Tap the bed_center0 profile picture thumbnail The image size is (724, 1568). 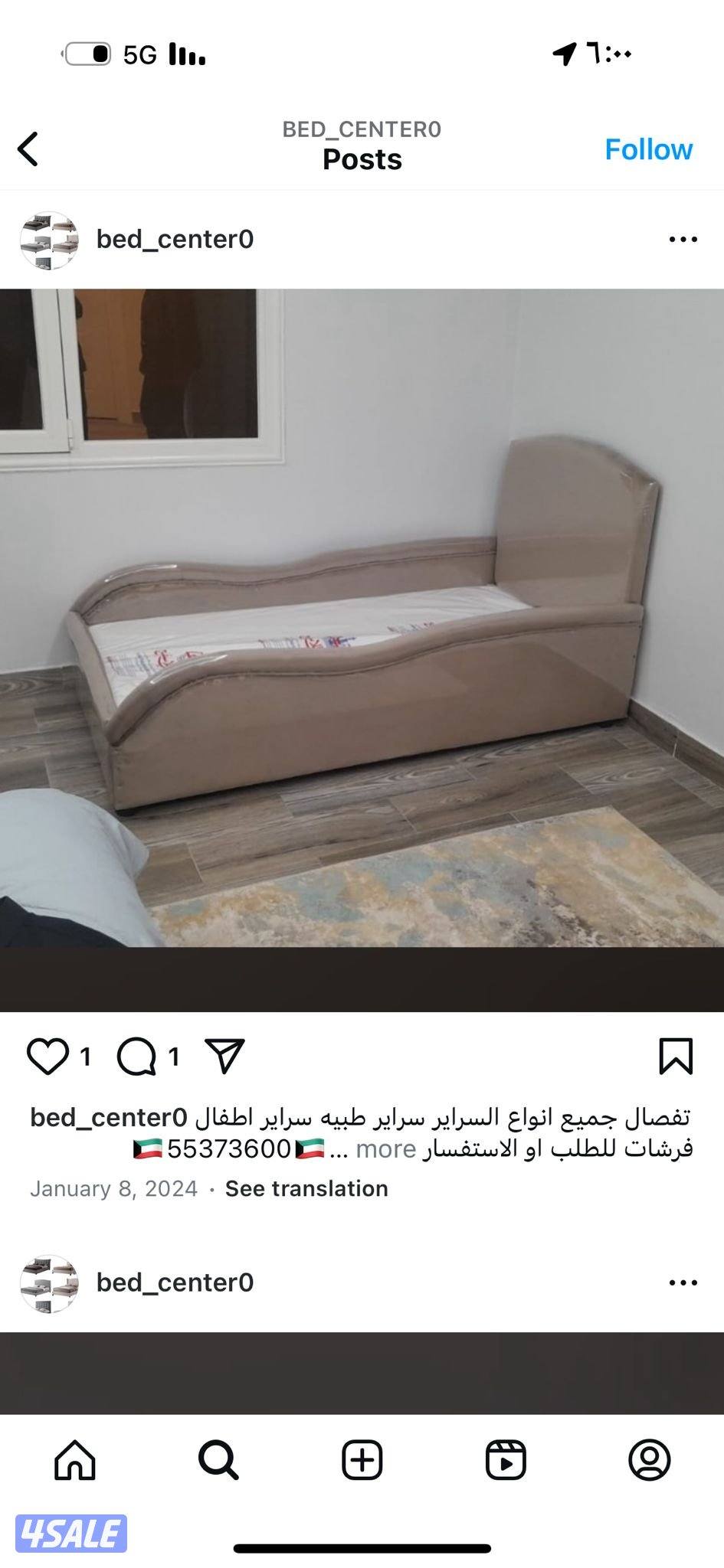(x=50, y=239)
